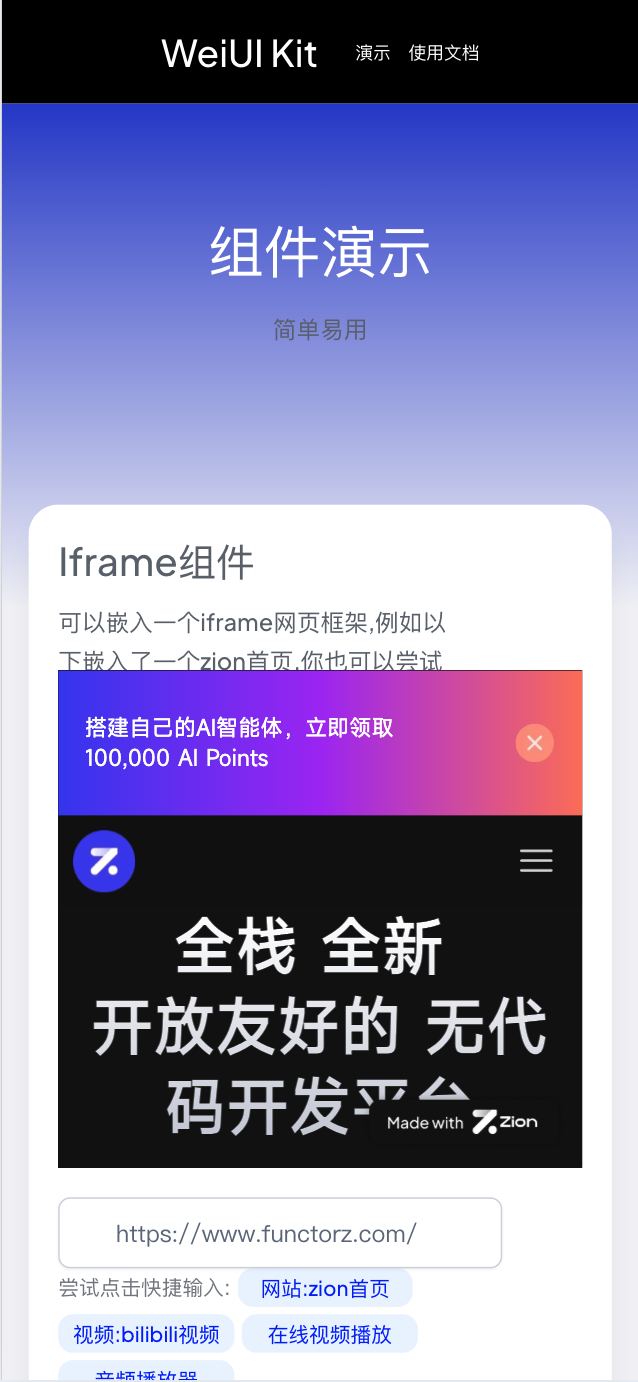Select the 视频:bilibili视频 quick chip
The width and height of the screenshot is (638, 1382).
(146, 1334)
